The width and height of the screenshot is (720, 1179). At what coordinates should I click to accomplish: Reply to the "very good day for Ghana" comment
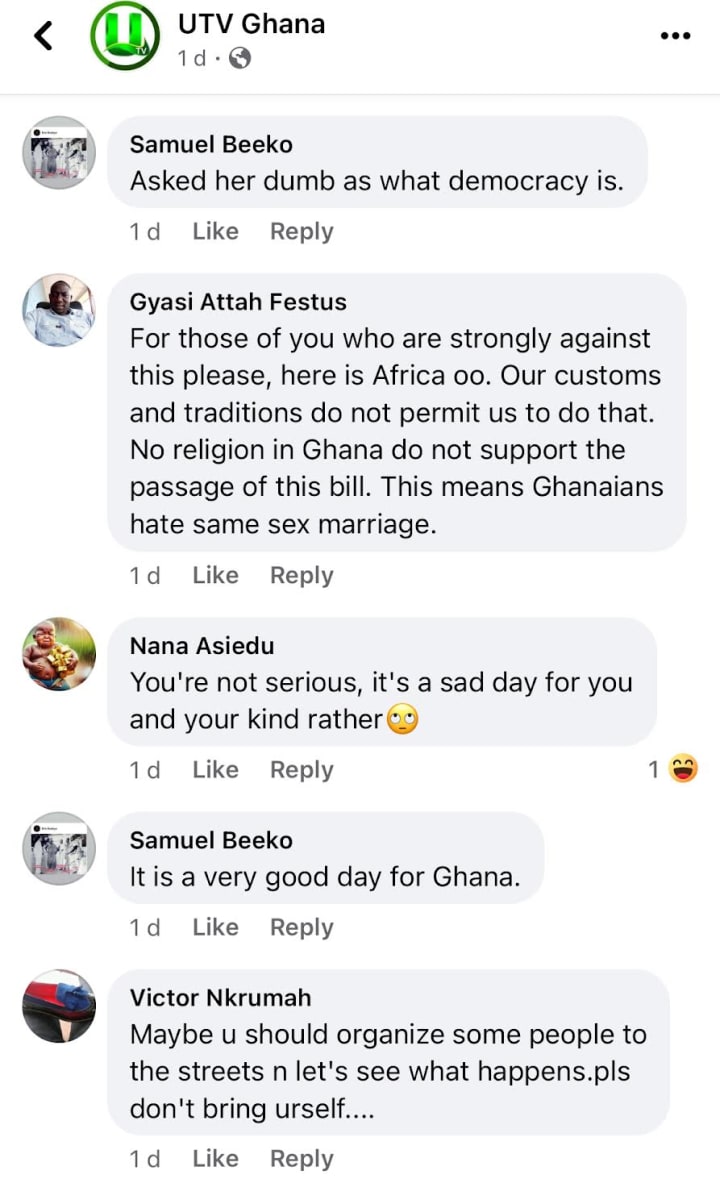pos(301,927)
